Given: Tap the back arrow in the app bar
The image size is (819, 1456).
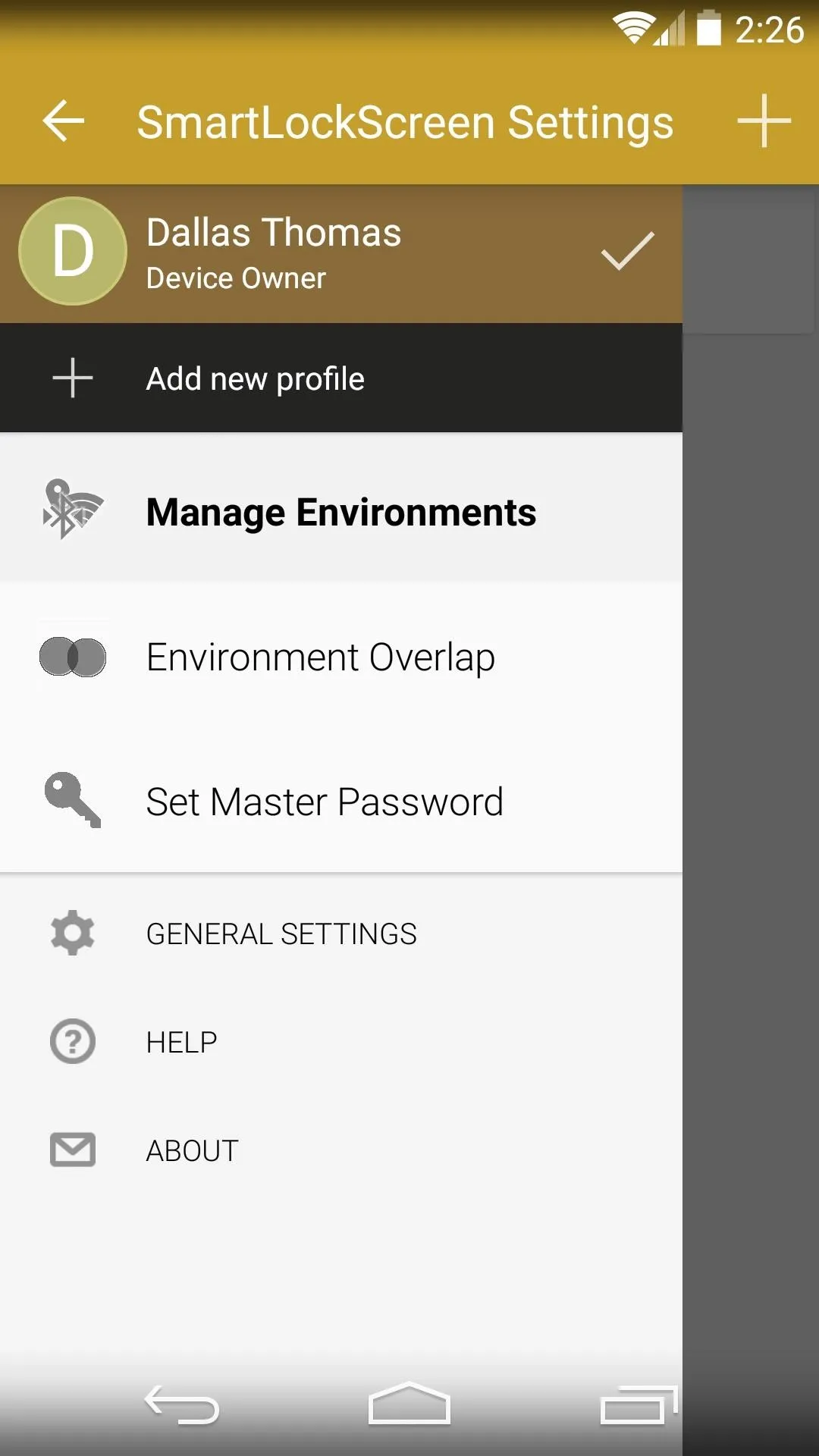Looking at the screenshot, I should click(x=64, y=121).
